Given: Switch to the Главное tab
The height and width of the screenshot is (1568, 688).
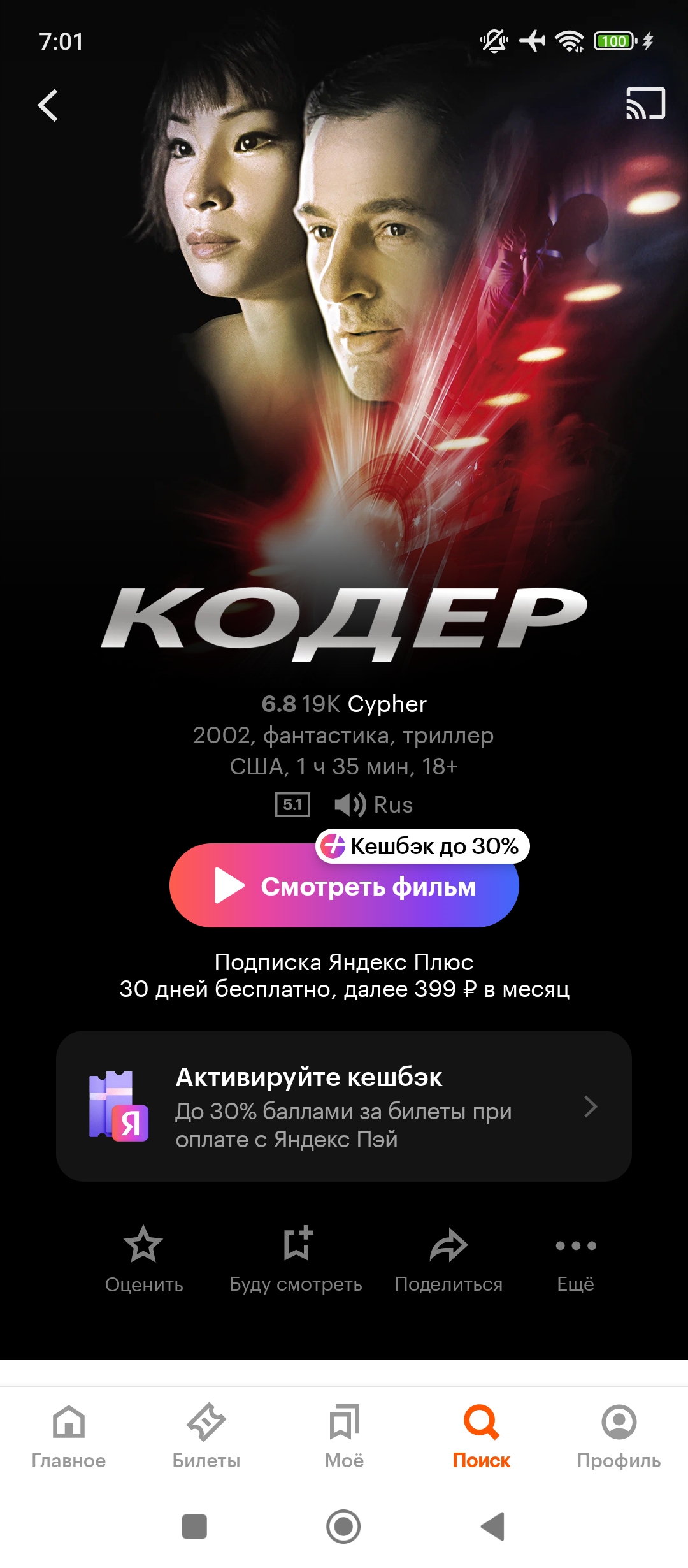Looking at the screenshot, I should point(69,1434).
